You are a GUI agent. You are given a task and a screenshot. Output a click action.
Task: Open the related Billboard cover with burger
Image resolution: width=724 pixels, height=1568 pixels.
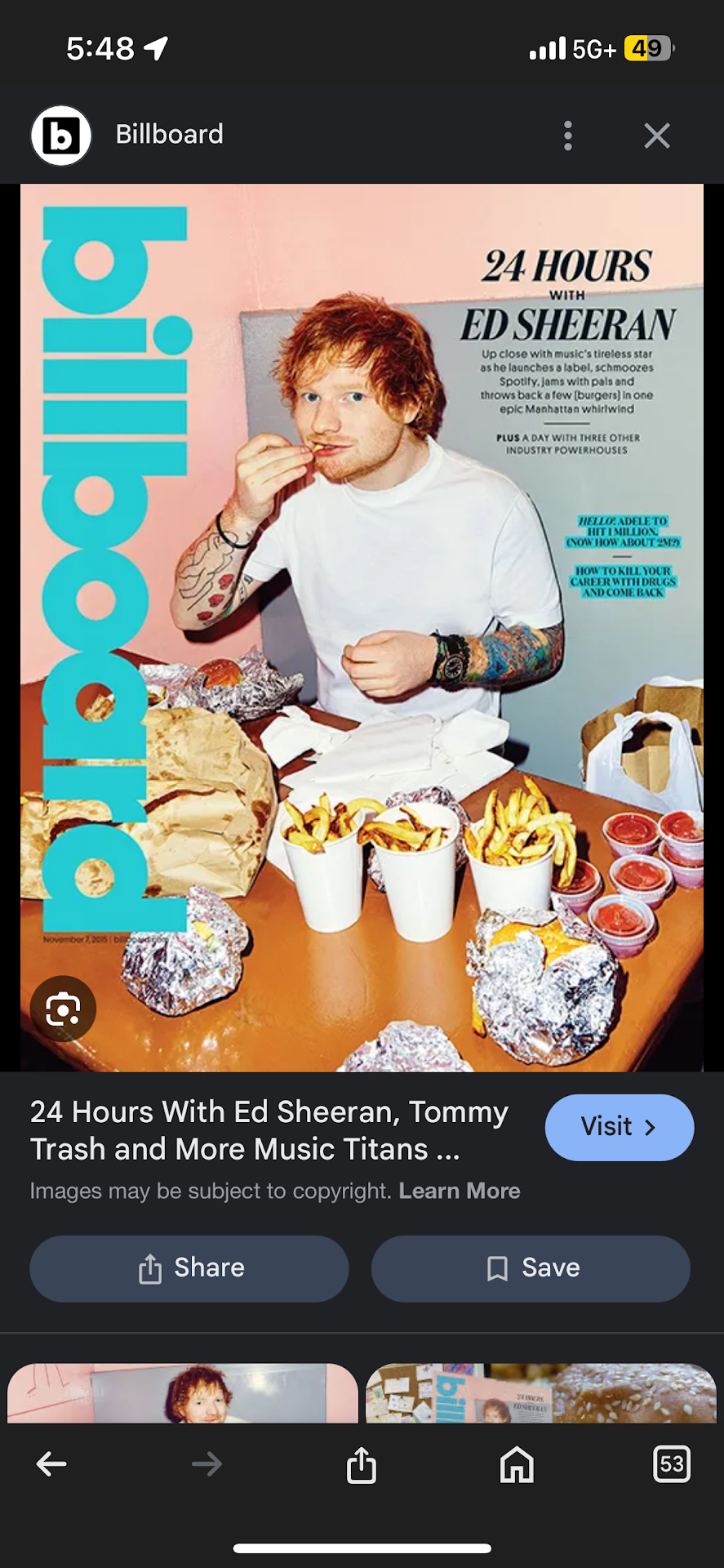pos(540,1393)
